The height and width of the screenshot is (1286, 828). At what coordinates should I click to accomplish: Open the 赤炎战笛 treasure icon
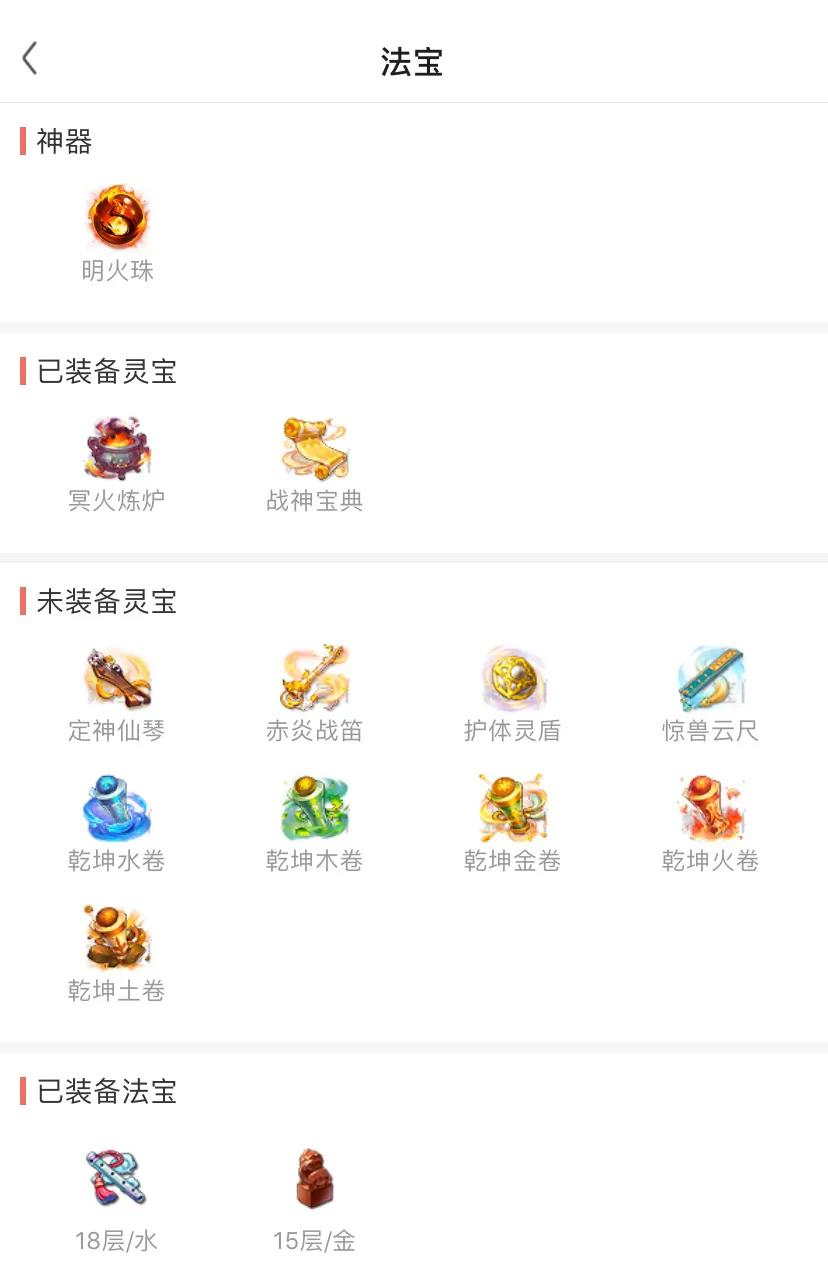pos(314,678)
